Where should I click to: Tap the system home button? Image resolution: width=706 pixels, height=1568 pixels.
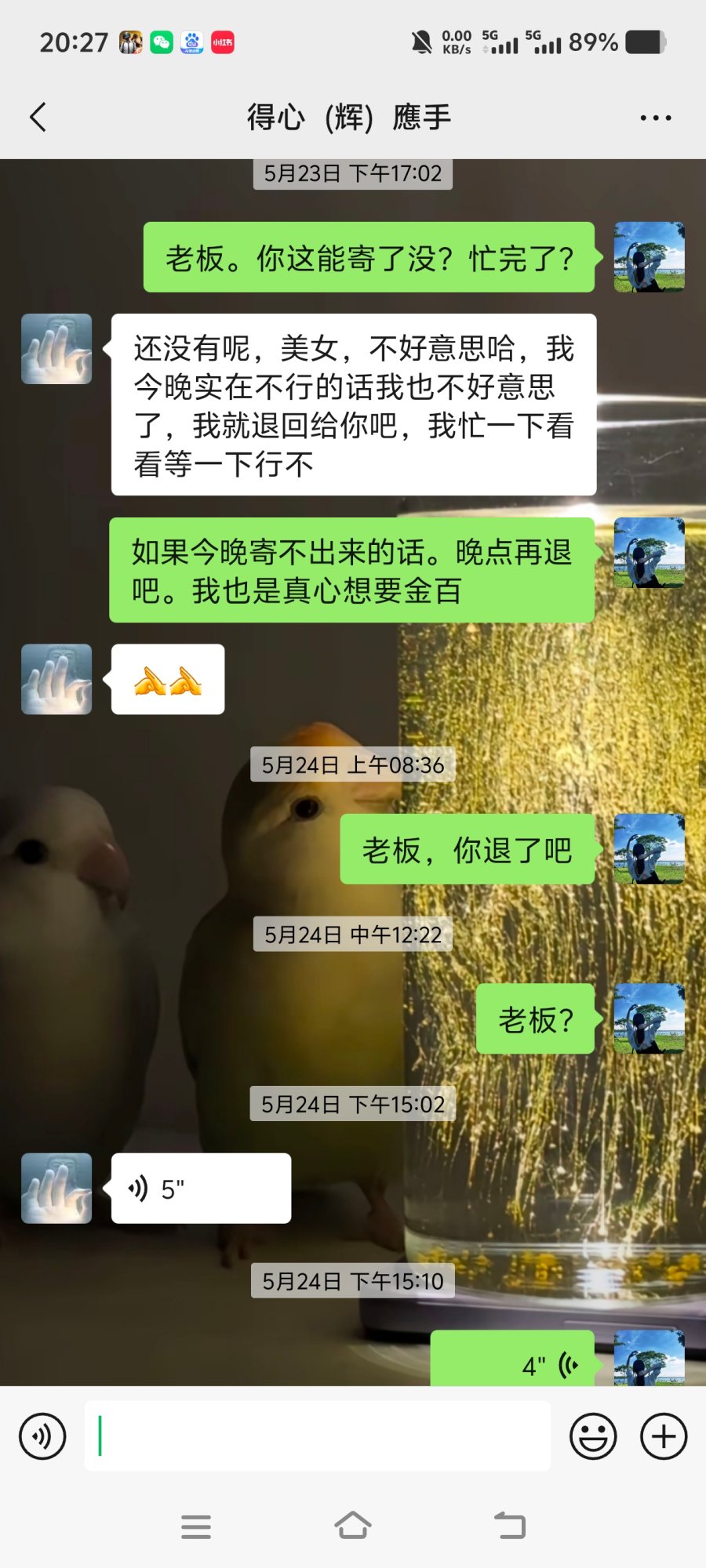(353, 1526)
